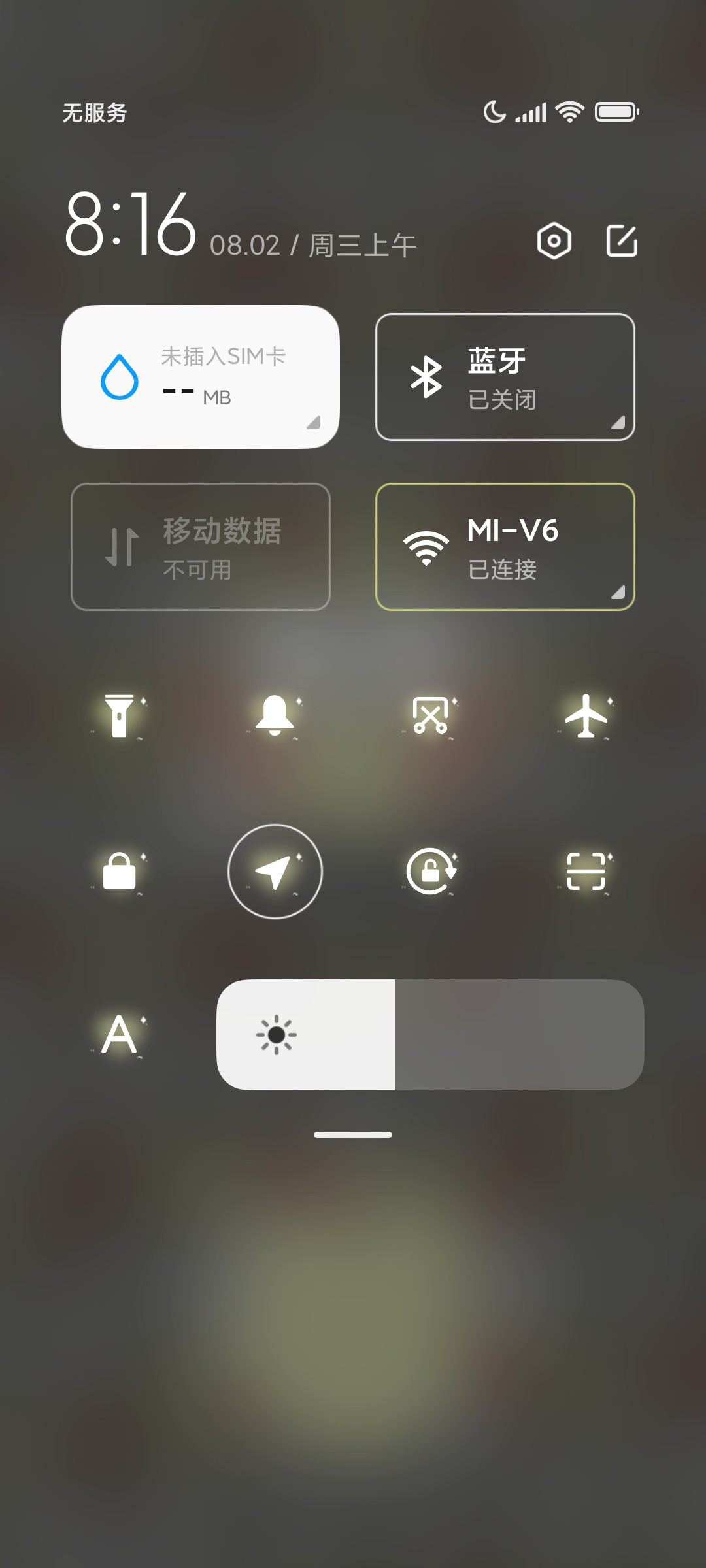Toggle the rotation lock

431,872
